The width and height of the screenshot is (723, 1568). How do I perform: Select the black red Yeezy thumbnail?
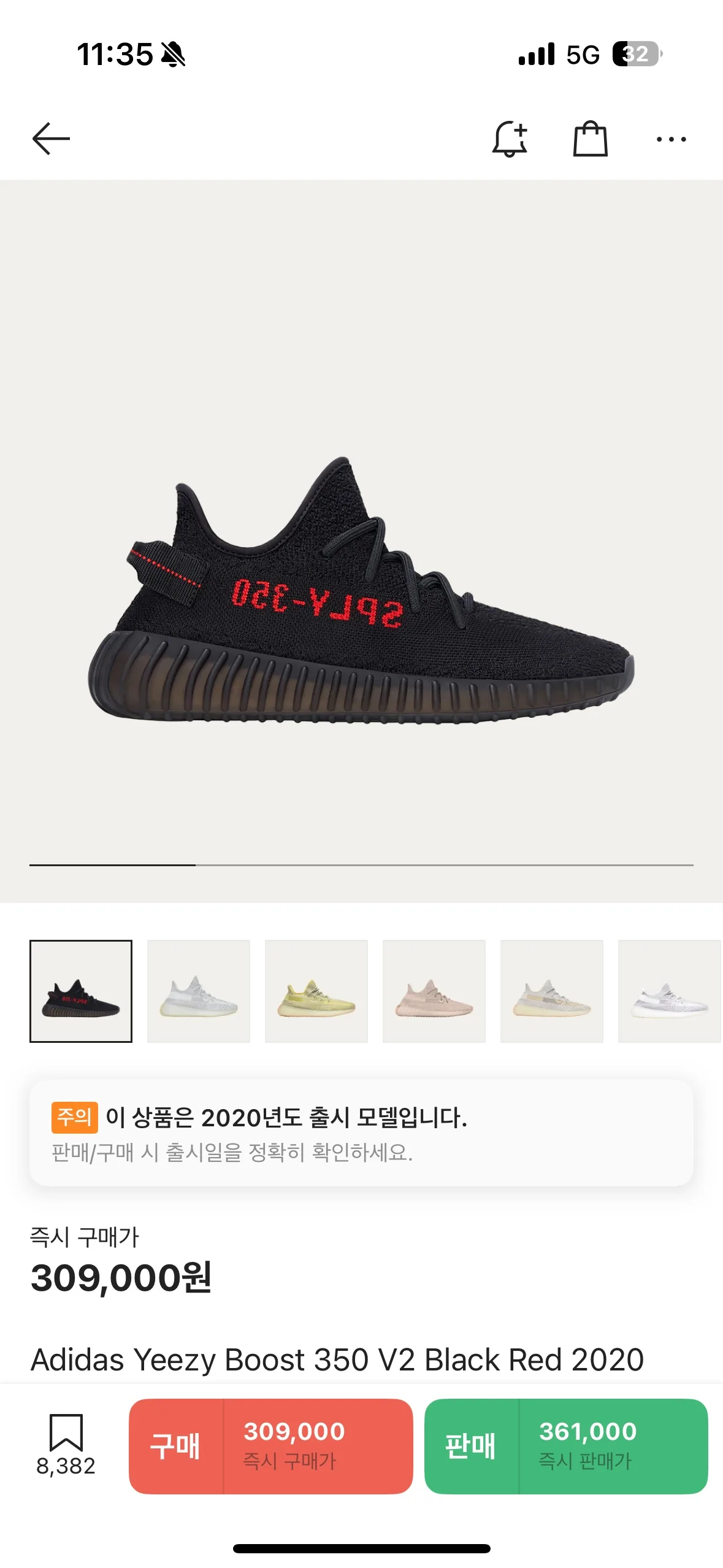(x=81, y=991)
